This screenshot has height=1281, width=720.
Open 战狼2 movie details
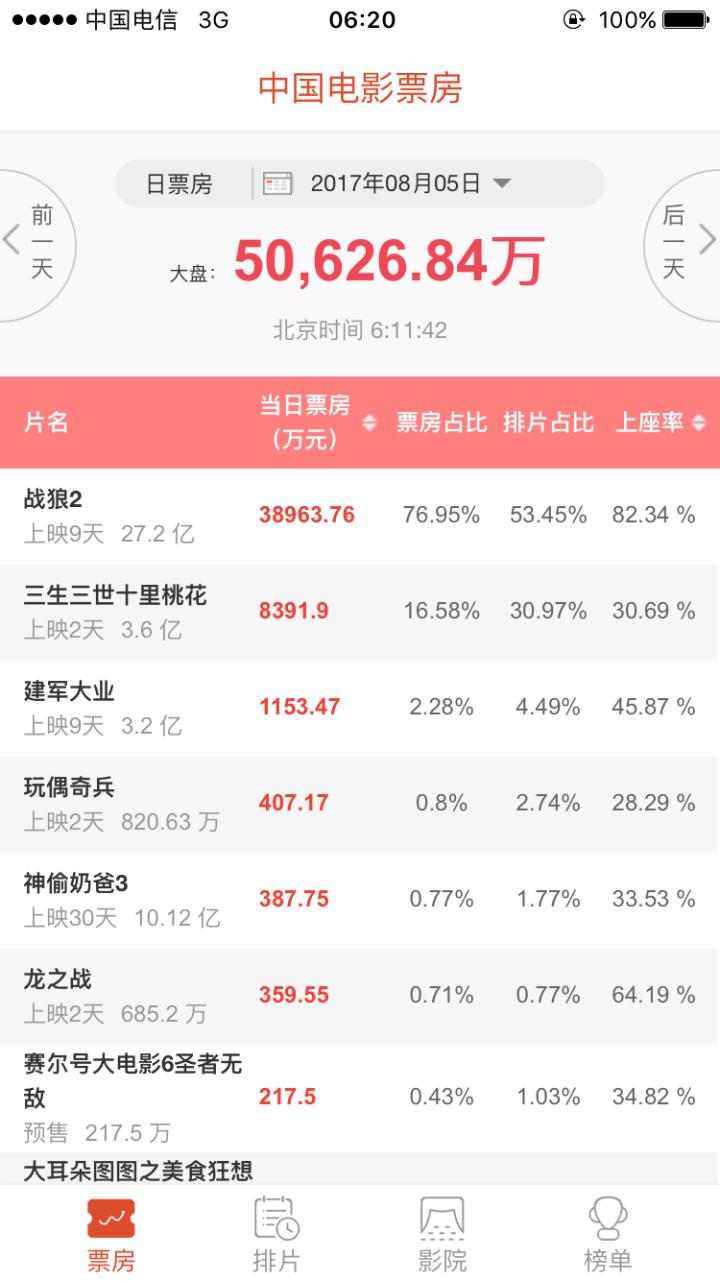tap(120, 510)
